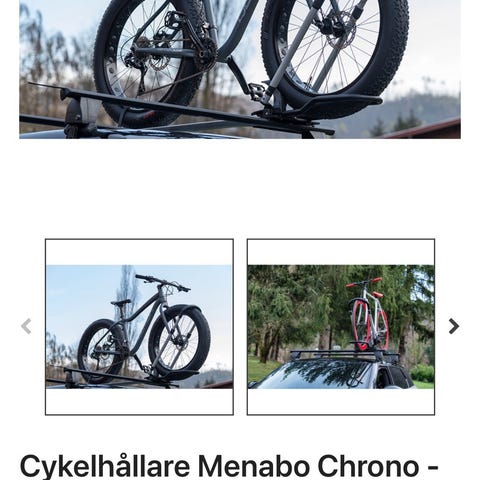Image resolution: width=480 pixels, height=480 pixels.
Task: Select the red-wheeled bike thumbnail in the carousel
Action: [341, 327]
